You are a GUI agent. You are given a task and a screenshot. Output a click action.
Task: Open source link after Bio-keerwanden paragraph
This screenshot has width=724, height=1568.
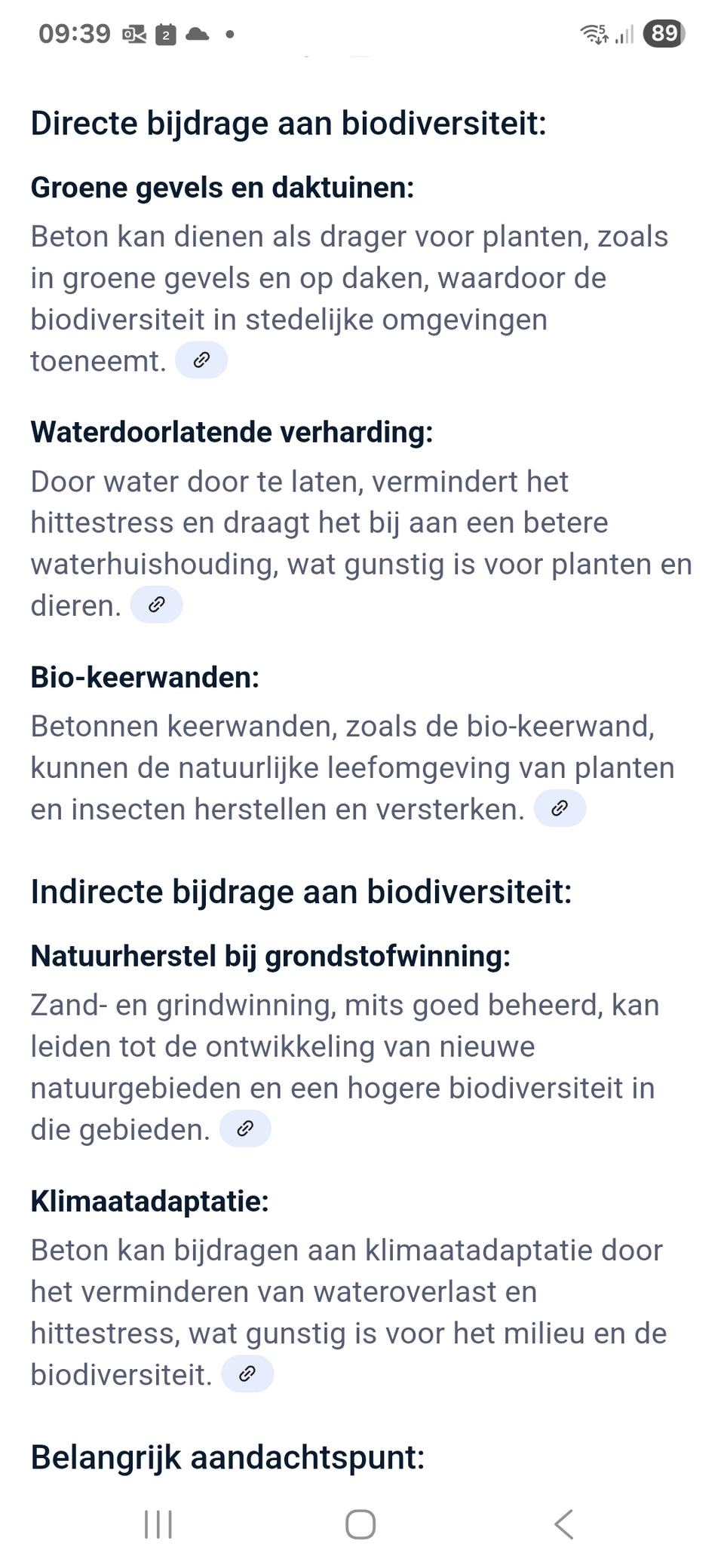(560, 809)
